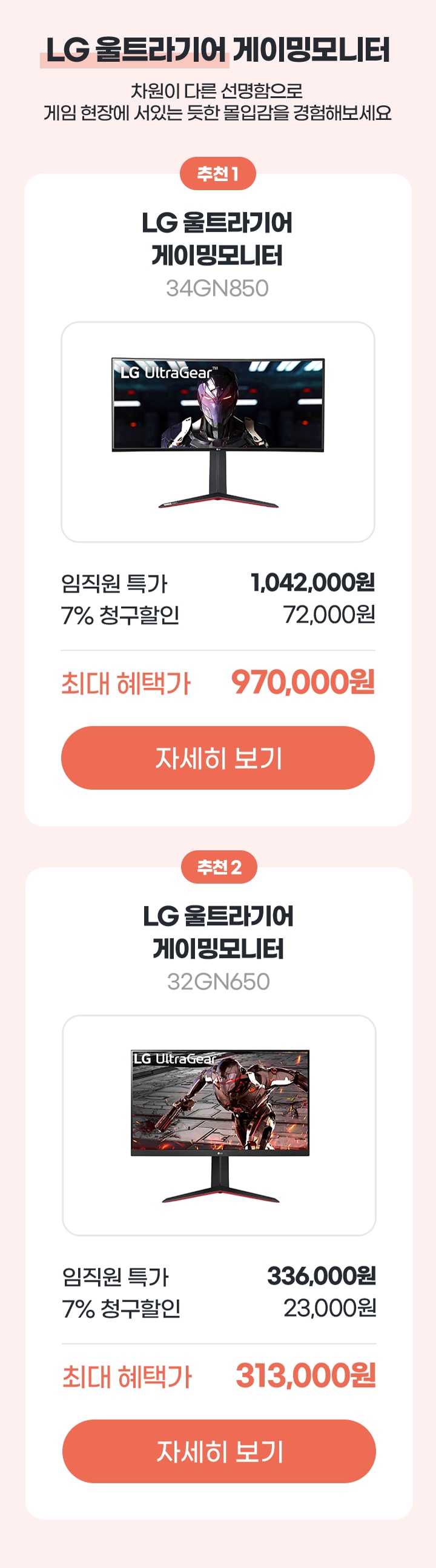Open the 32GN650 monitor product image
The height and width of the screenshot is (1568, 436).
coord(219,1125)
